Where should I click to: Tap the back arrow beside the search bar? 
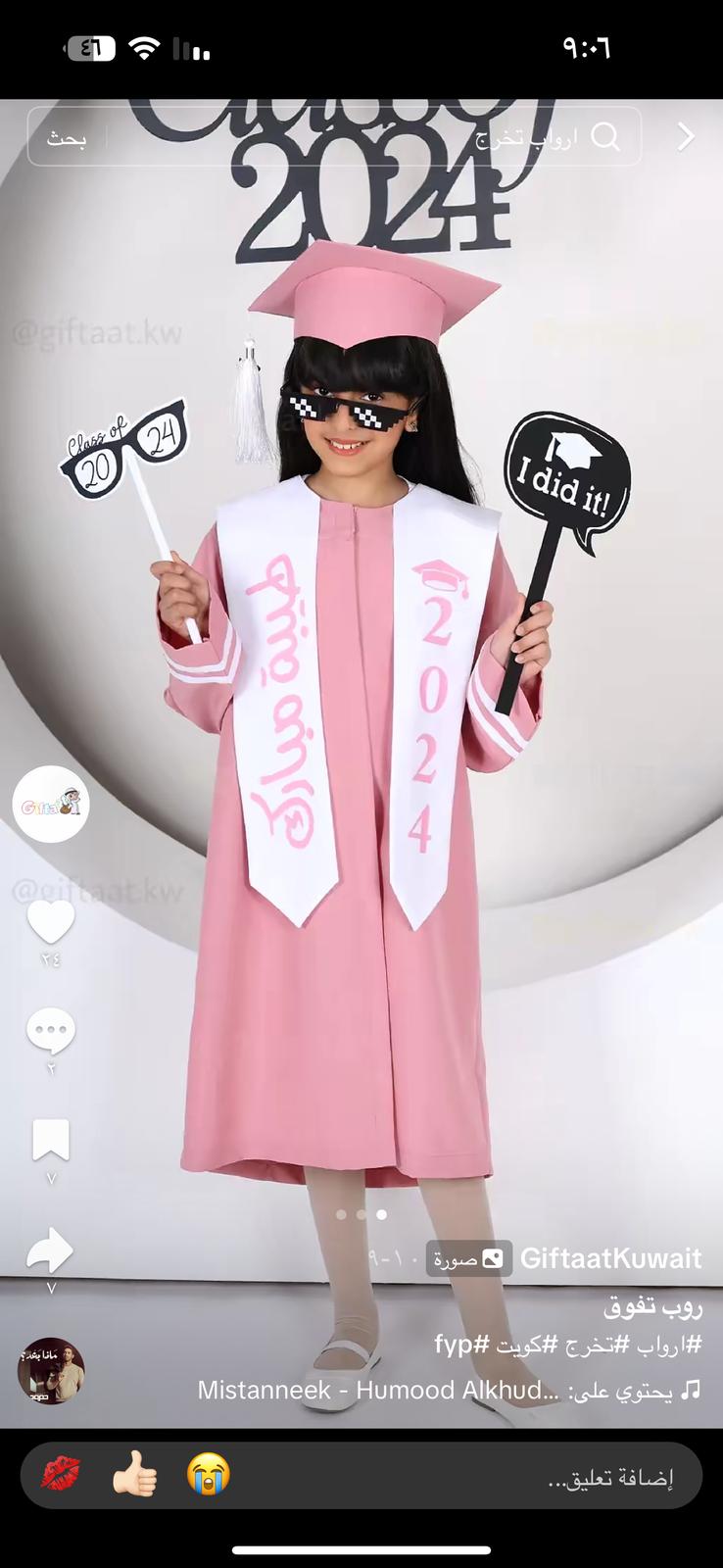click(686, 137)
